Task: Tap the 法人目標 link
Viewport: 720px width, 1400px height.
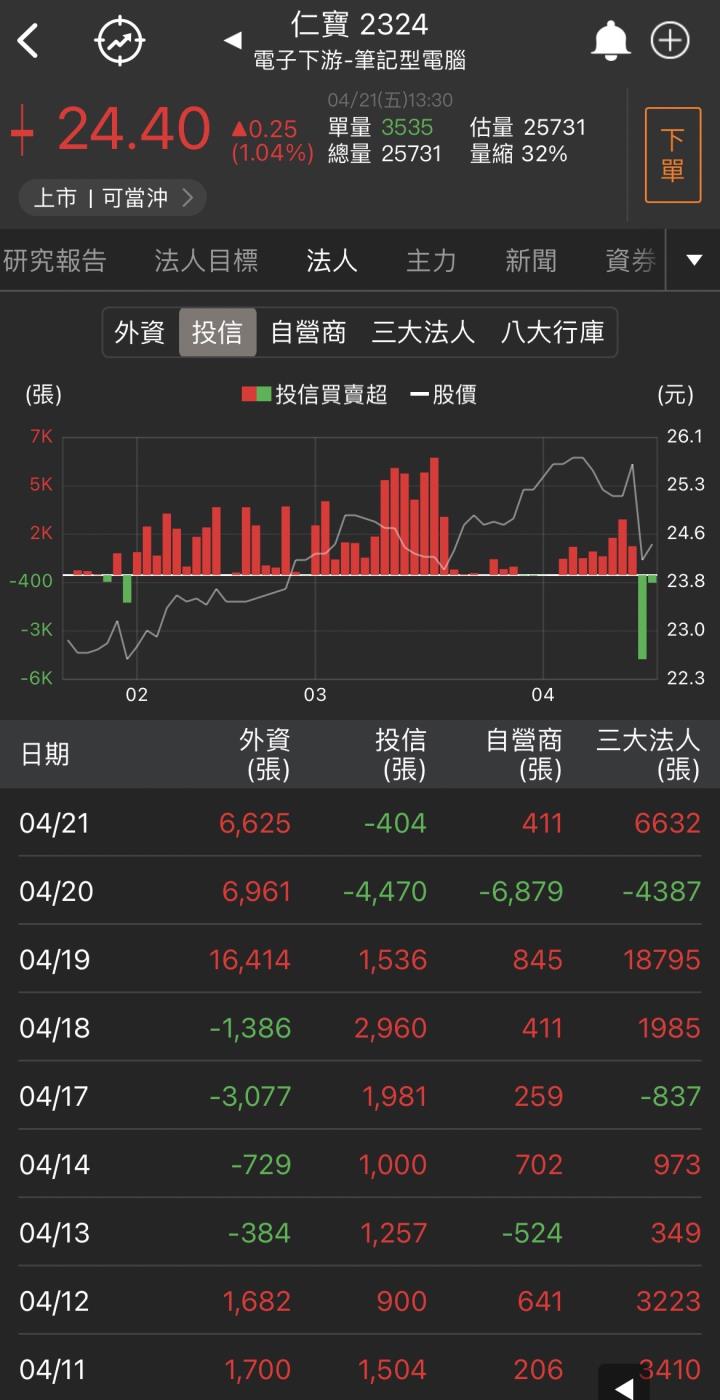Action: (205, 260)
